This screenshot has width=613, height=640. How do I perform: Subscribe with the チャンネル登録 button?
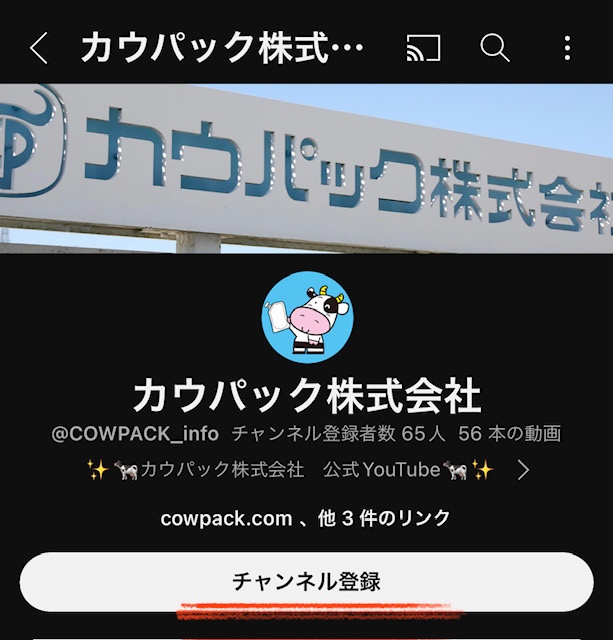pos(306,581)
